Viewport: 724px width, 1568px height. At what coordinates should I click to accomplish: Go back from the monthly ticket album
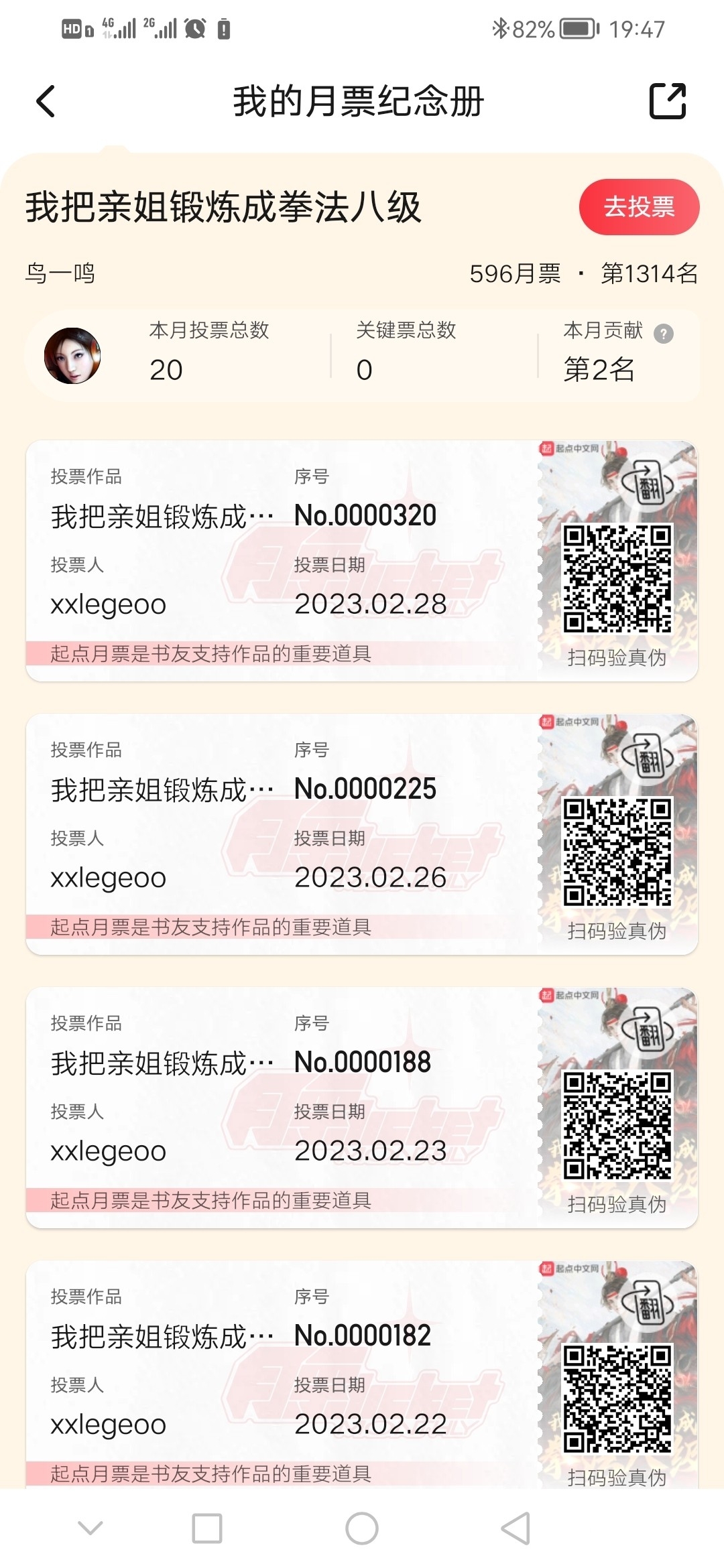point(46,102)
